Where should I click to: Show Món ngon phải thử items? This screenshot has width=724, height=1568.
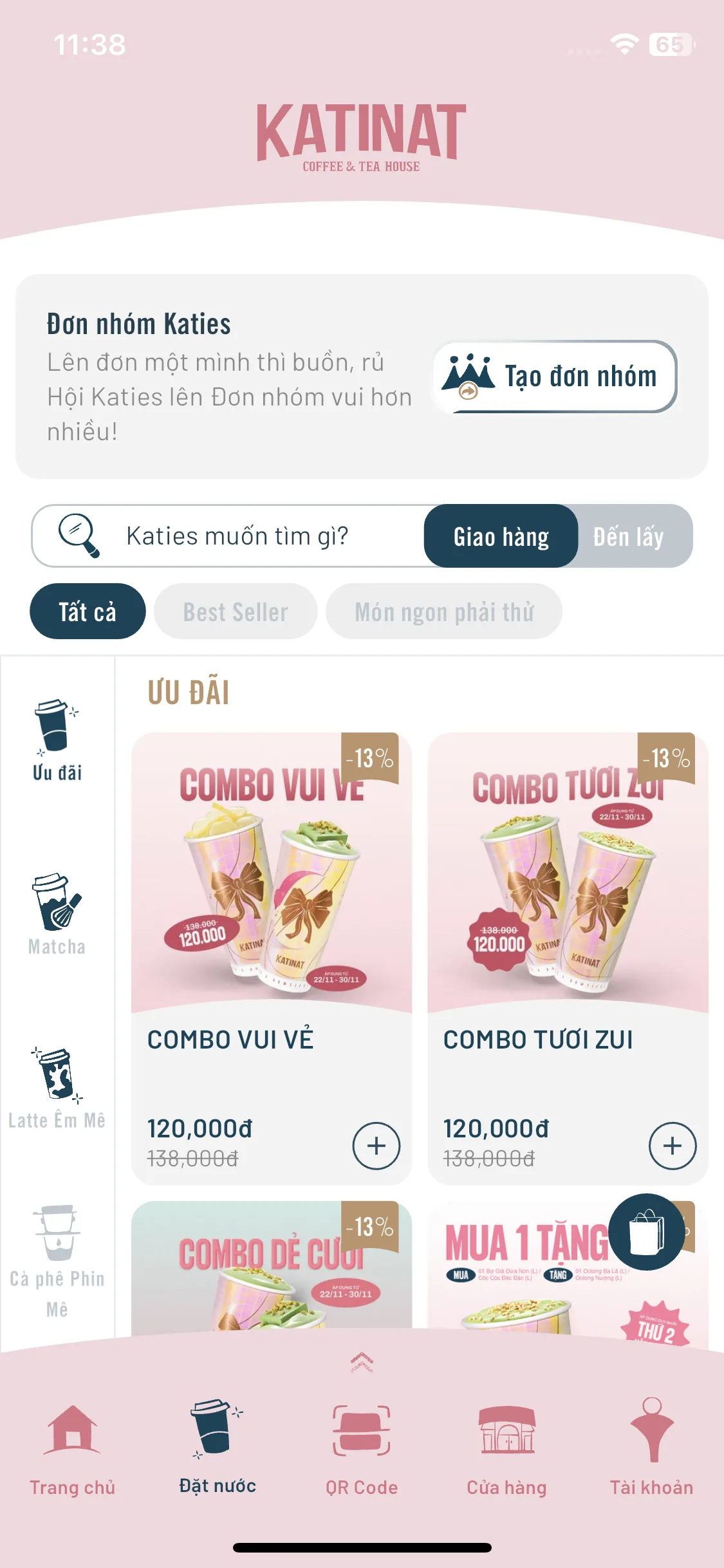[x=444, y=611]
